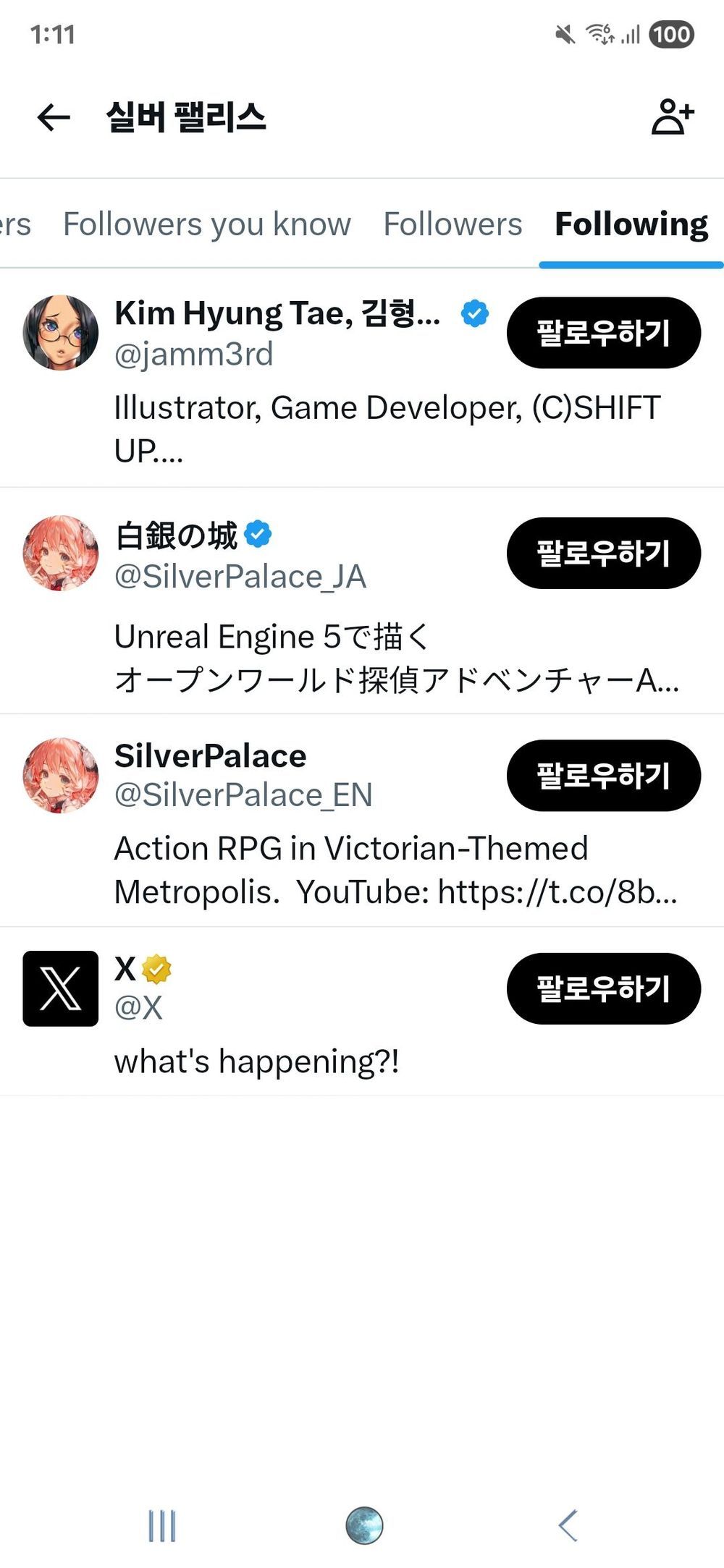Follow @SilverPalace_EN account
724x1568 pixels.
click(x=603, y=776)
